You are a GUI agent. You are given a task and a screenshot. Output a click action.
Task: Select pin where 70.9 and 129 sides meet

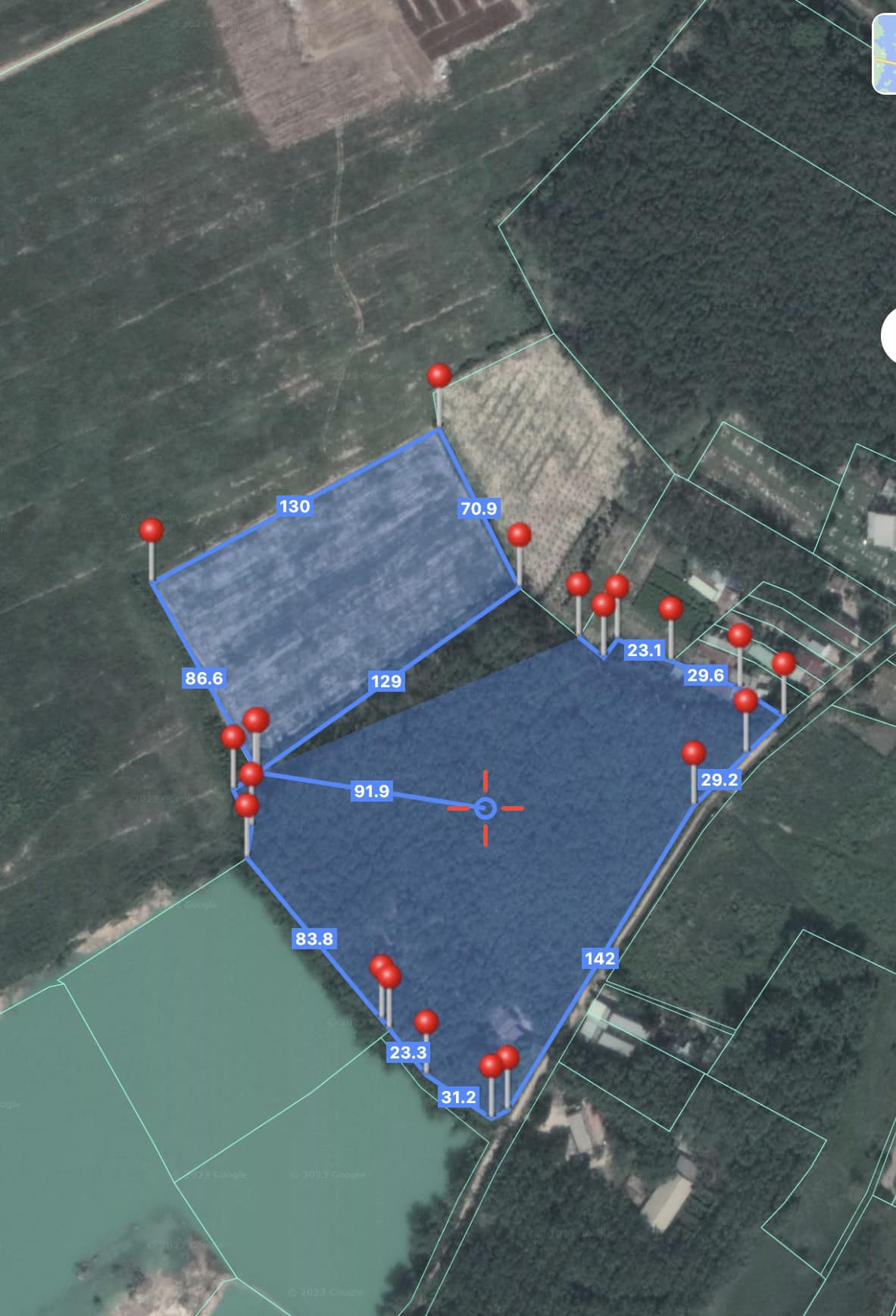click(519, 535)
